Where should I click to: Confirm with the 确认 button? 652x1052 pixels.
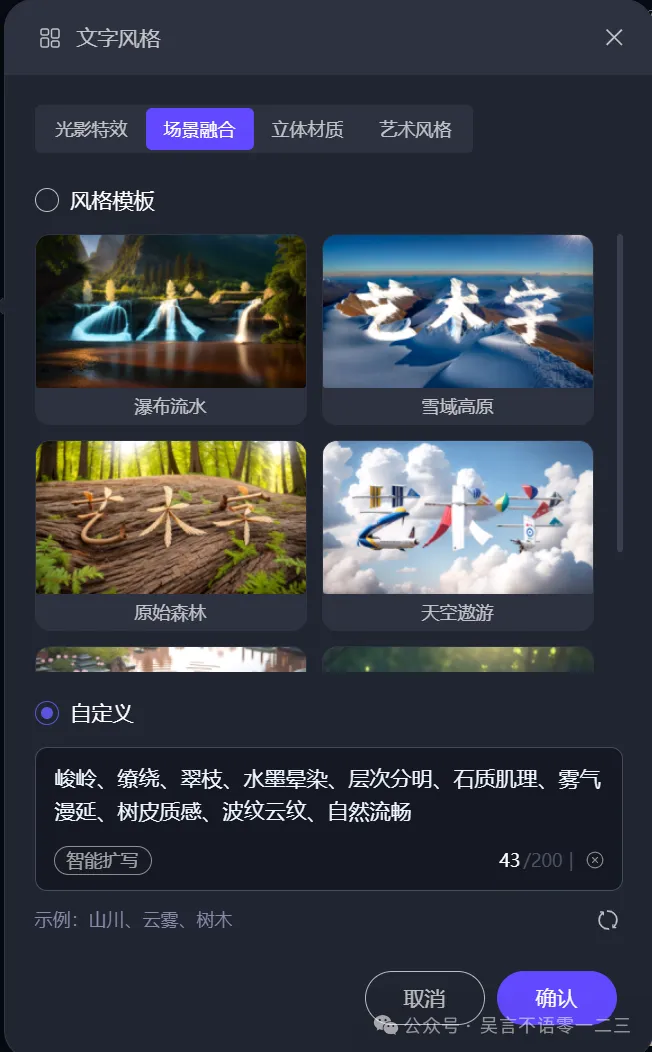[x=556, y=998]
